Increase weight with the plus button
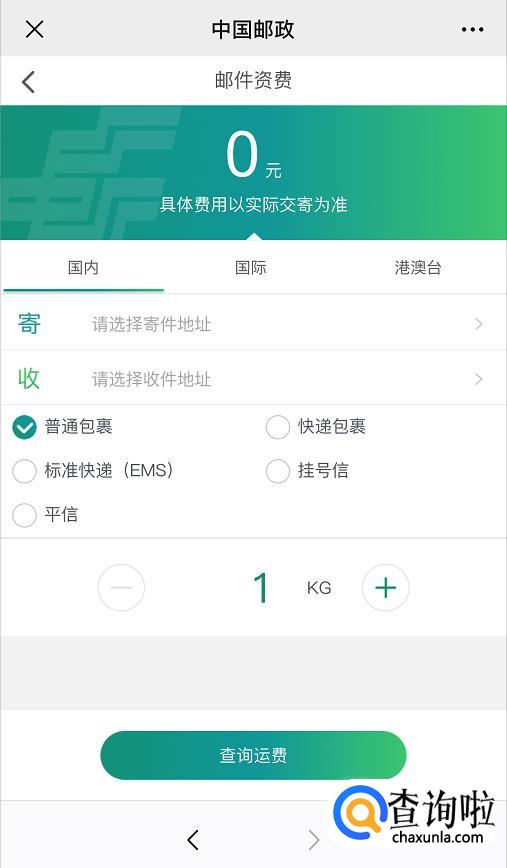 click(x=386, y=587)
